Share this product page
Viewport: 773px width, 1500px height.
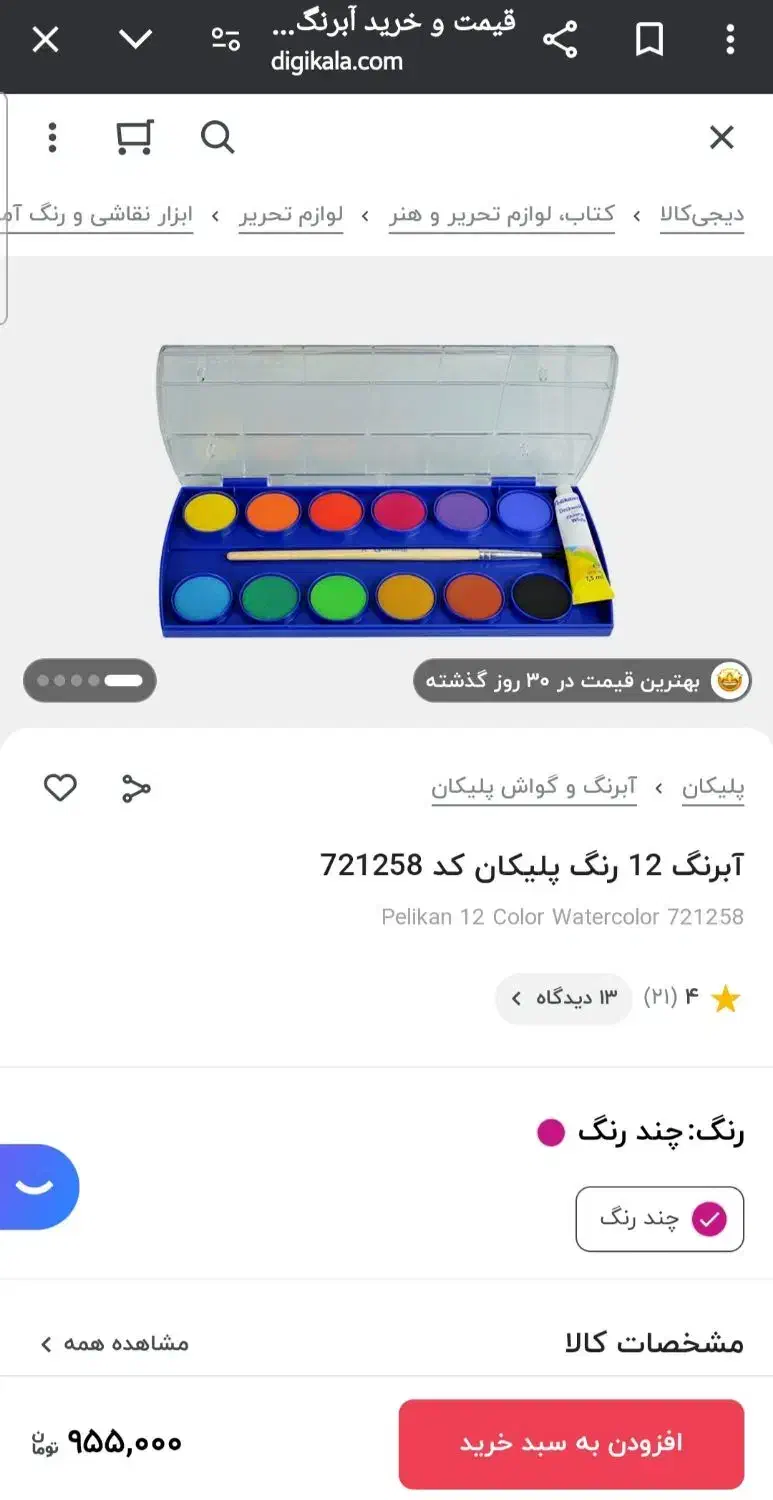pyautogui.click(x=561, y=40)
